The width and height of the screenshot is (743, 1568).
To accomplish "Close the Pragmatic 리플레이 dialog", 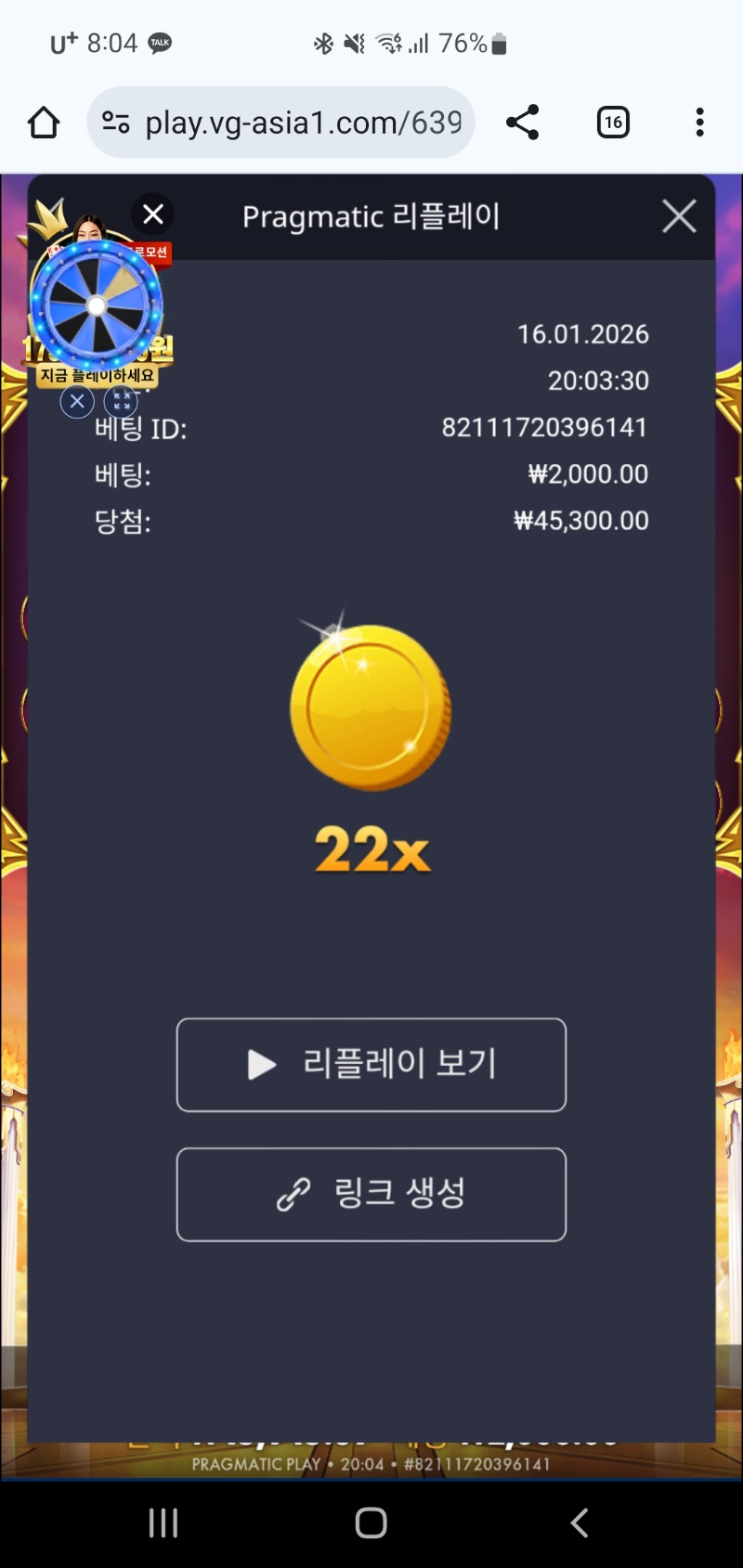I will tap(679, 216).
